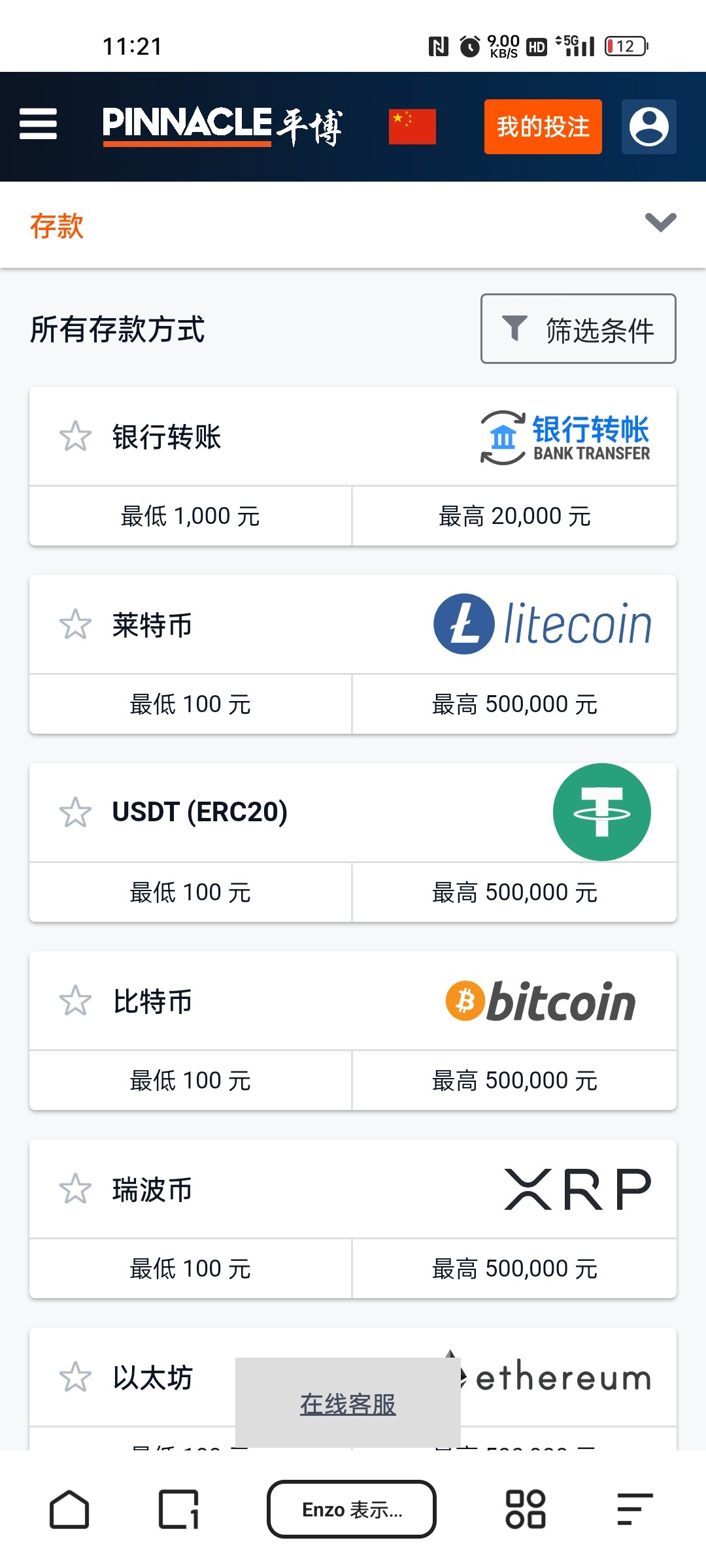Go to browser home page
The width and height of the screenshot is (706, 1568).
(x=69, y=1509)
